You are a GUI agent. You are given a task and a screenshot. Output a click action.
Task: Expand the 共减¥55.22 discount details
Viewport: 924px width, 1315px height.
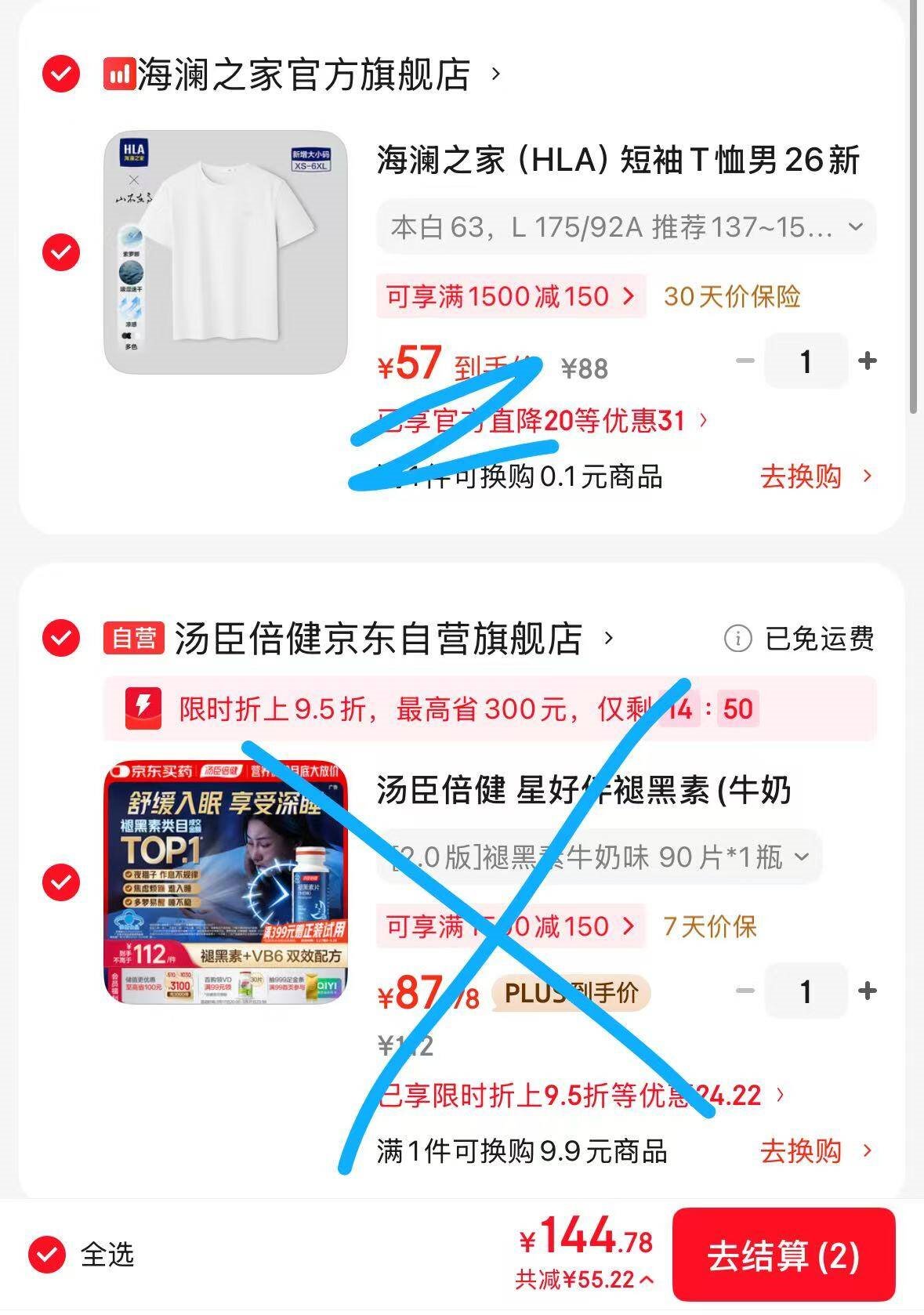(x=584, y=1280)
